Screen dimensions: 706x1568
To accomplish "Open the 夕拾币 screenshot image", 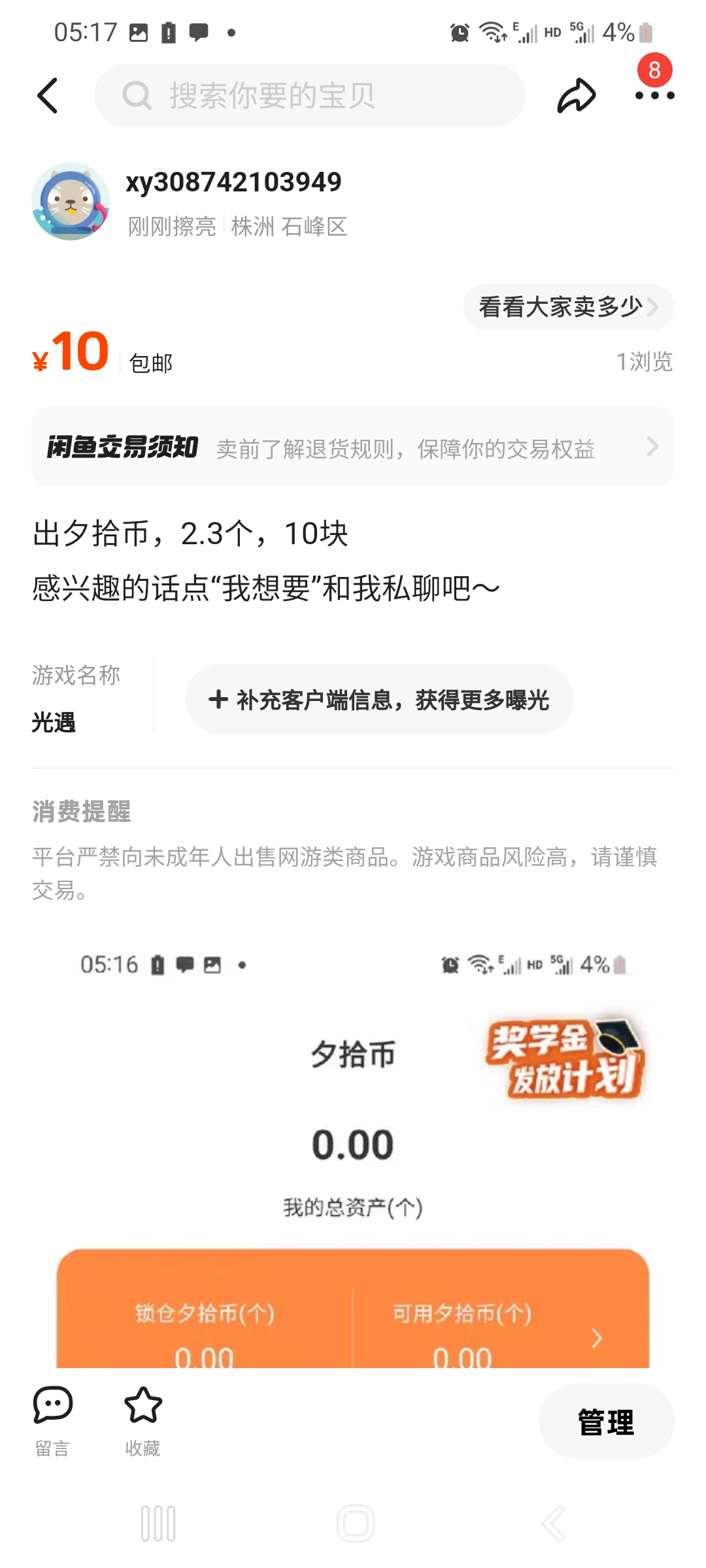I will coord(353,1150).
